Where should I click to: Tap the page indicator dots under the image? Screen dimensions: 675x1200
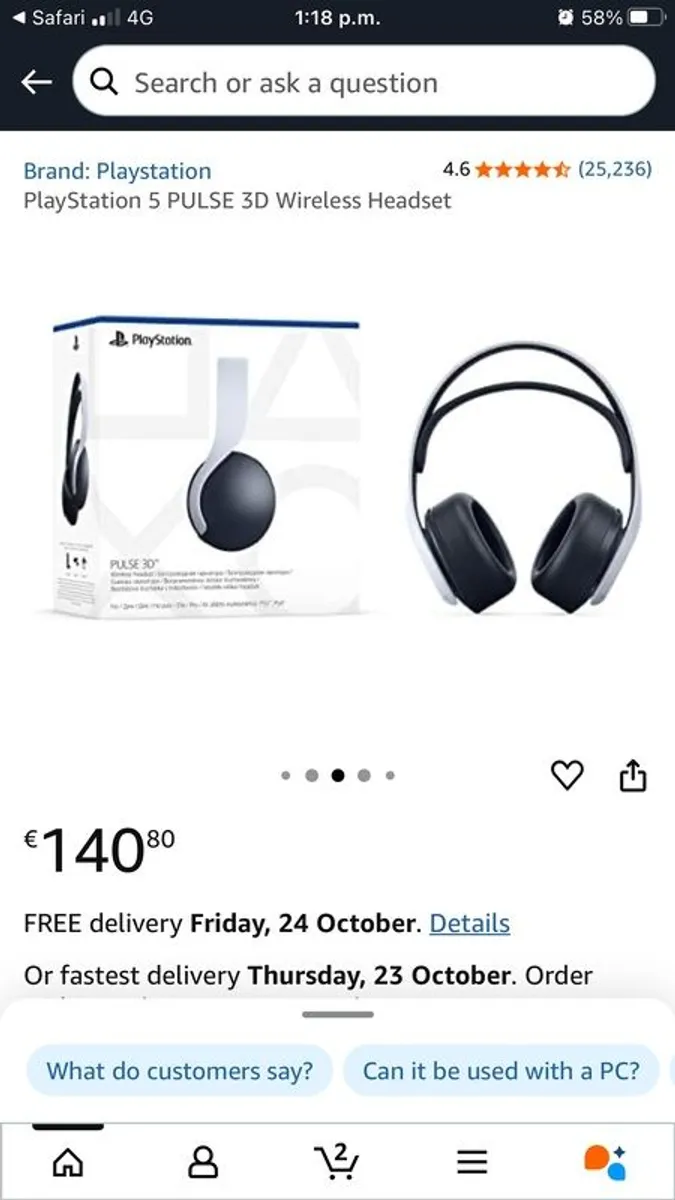click(x=338, y=775)
